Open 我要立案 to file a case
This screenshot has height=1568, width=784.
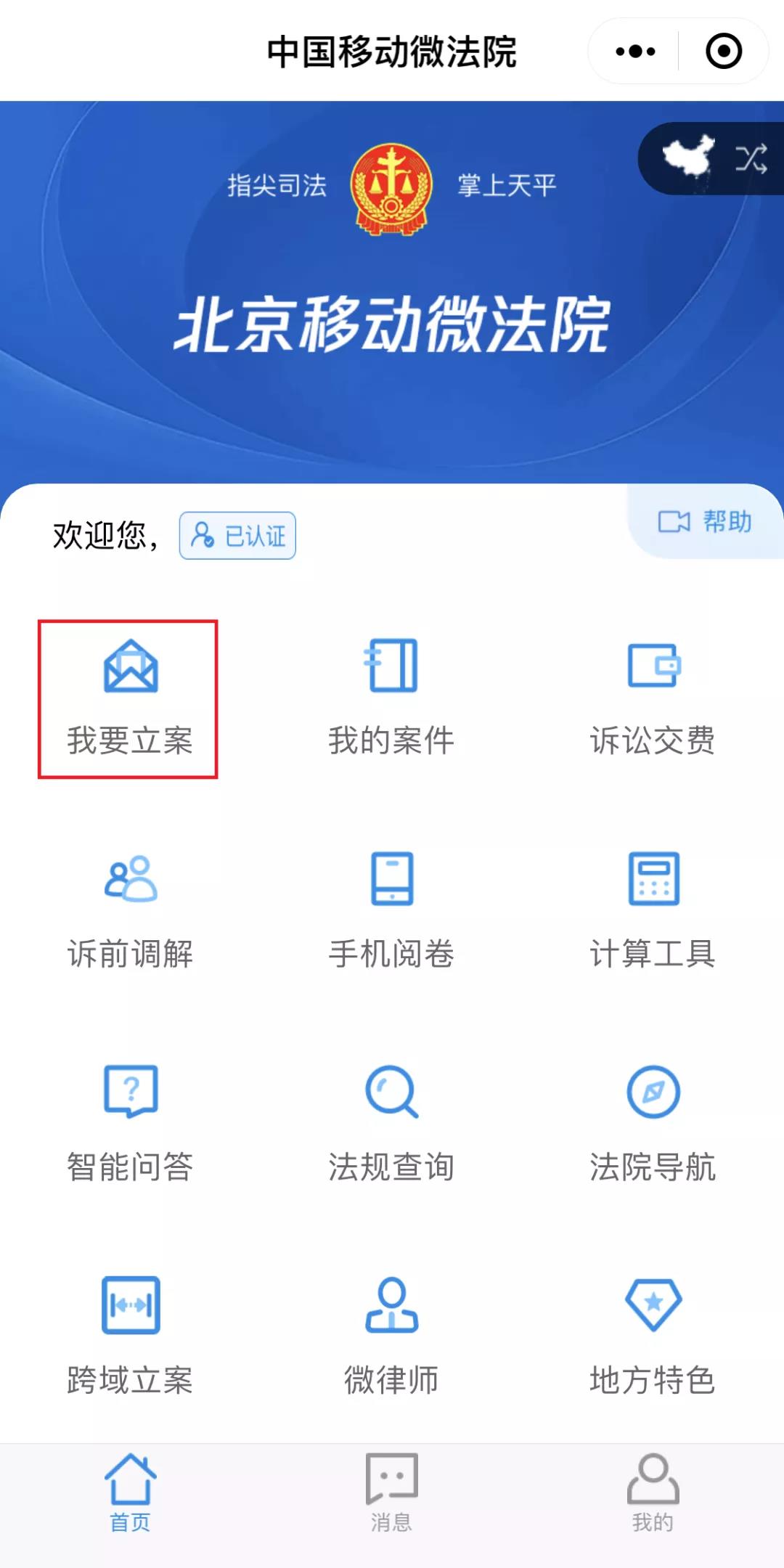point(129,698)
